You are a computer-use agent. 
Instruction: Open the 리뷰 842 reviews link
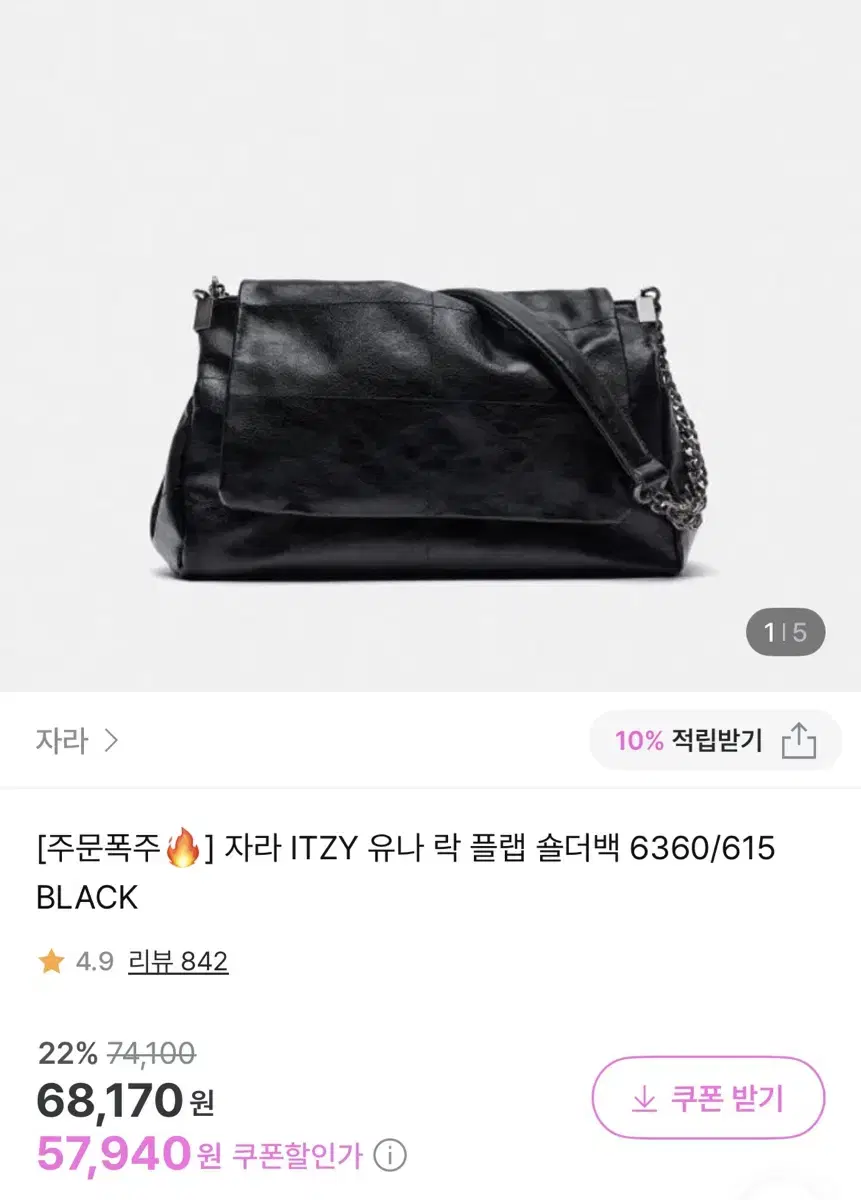coord(179,959)
